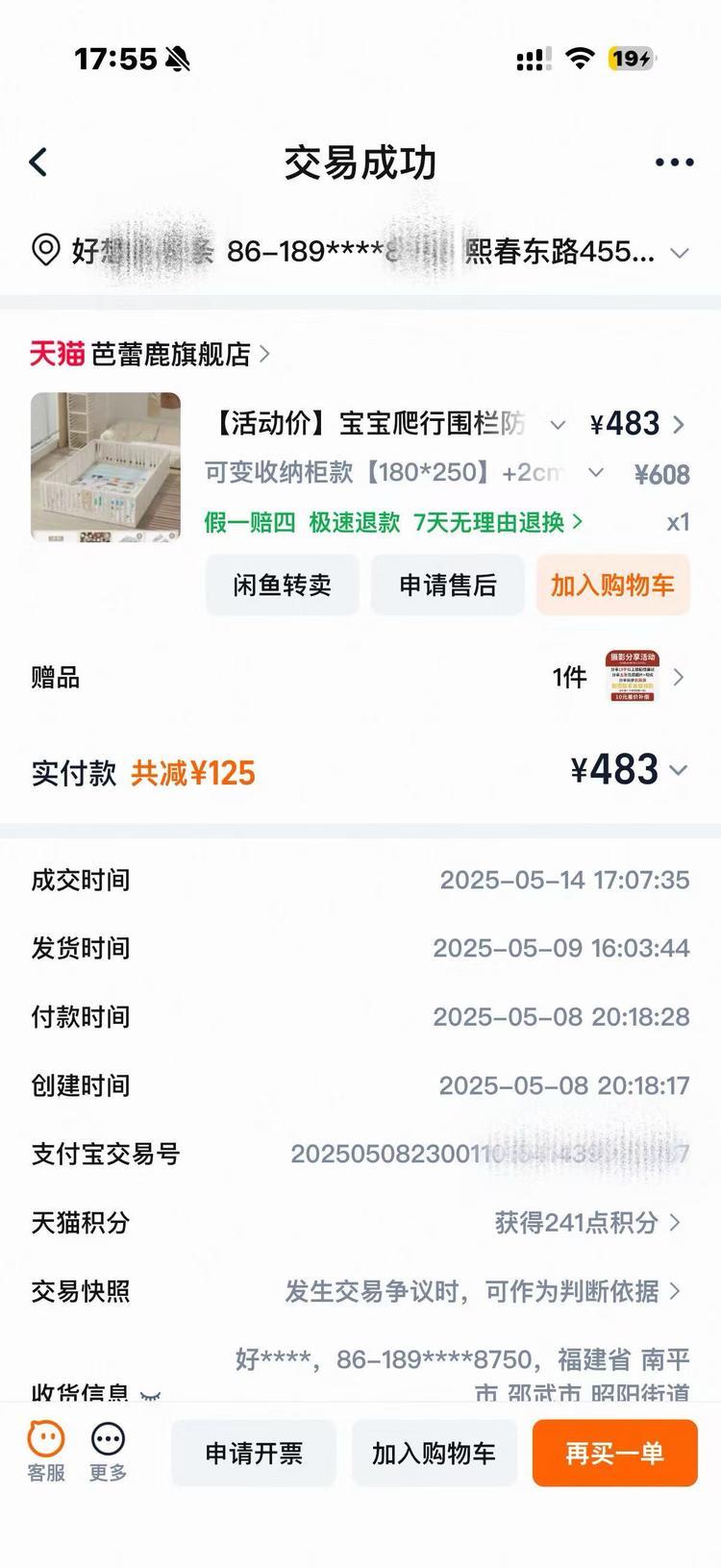Image resolution: width=721 pixels, height=1568 pixels.
Task: Tap the 更多 more options icon
Action: point(108,1451)
